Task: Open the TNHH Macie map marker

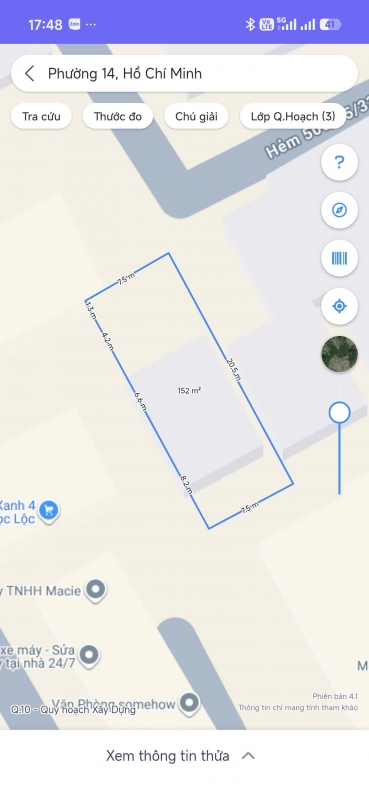Action: point(95,590)
